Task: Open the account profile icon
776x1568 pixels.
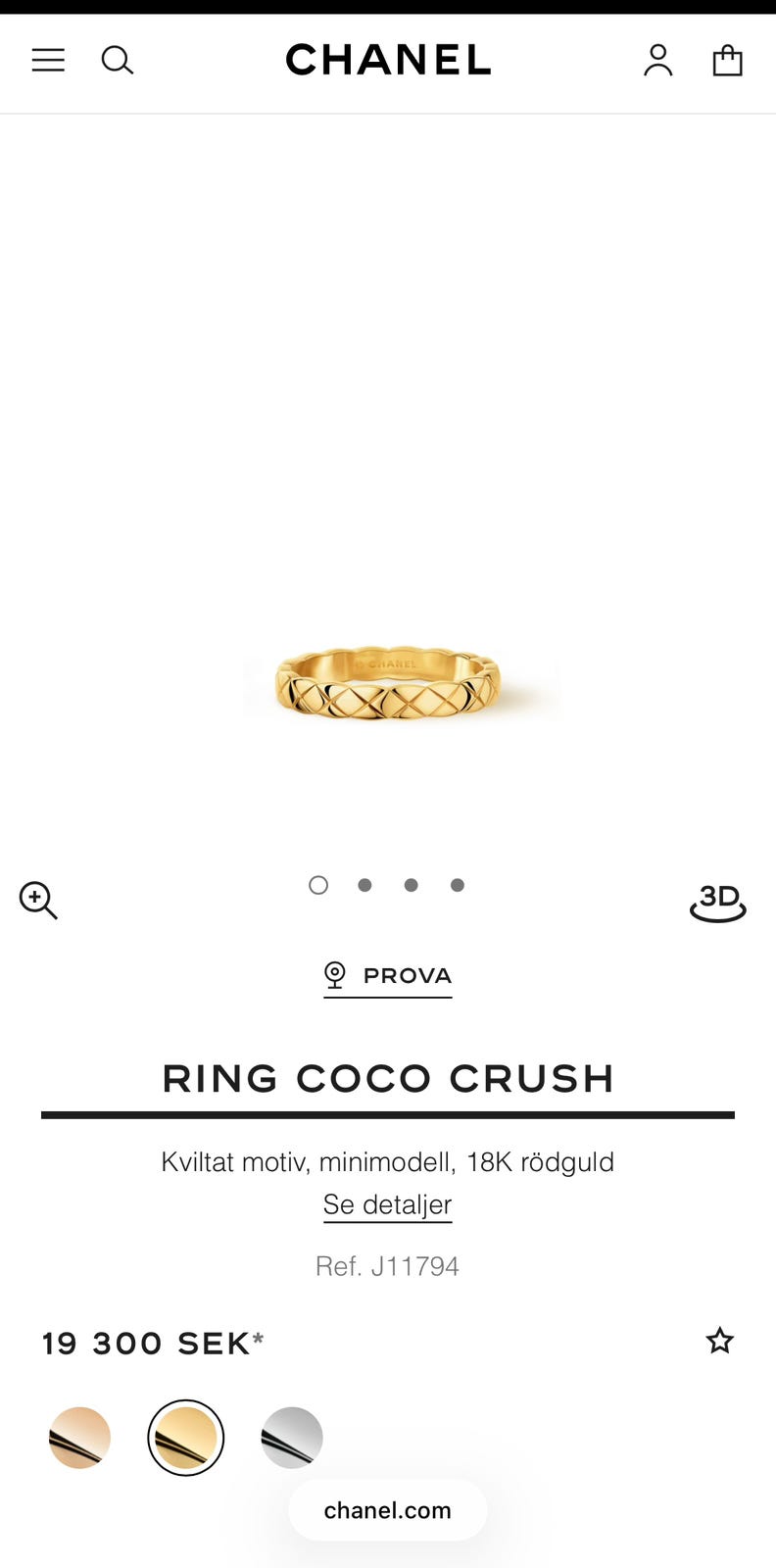Action: coord(658,61)
